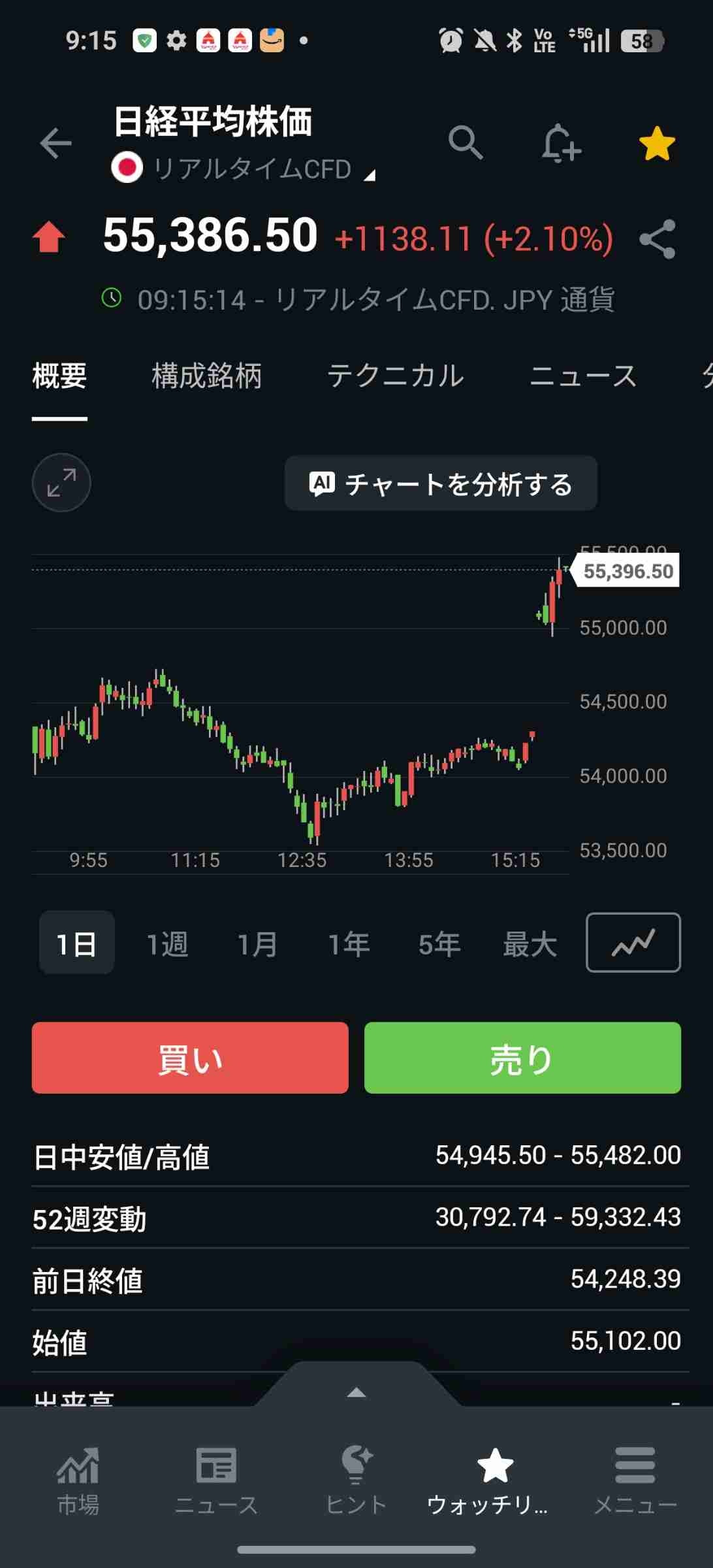Select the 1年 chart range
Viewport: 713px width, 1568px height.
click(x=348, y=944)
